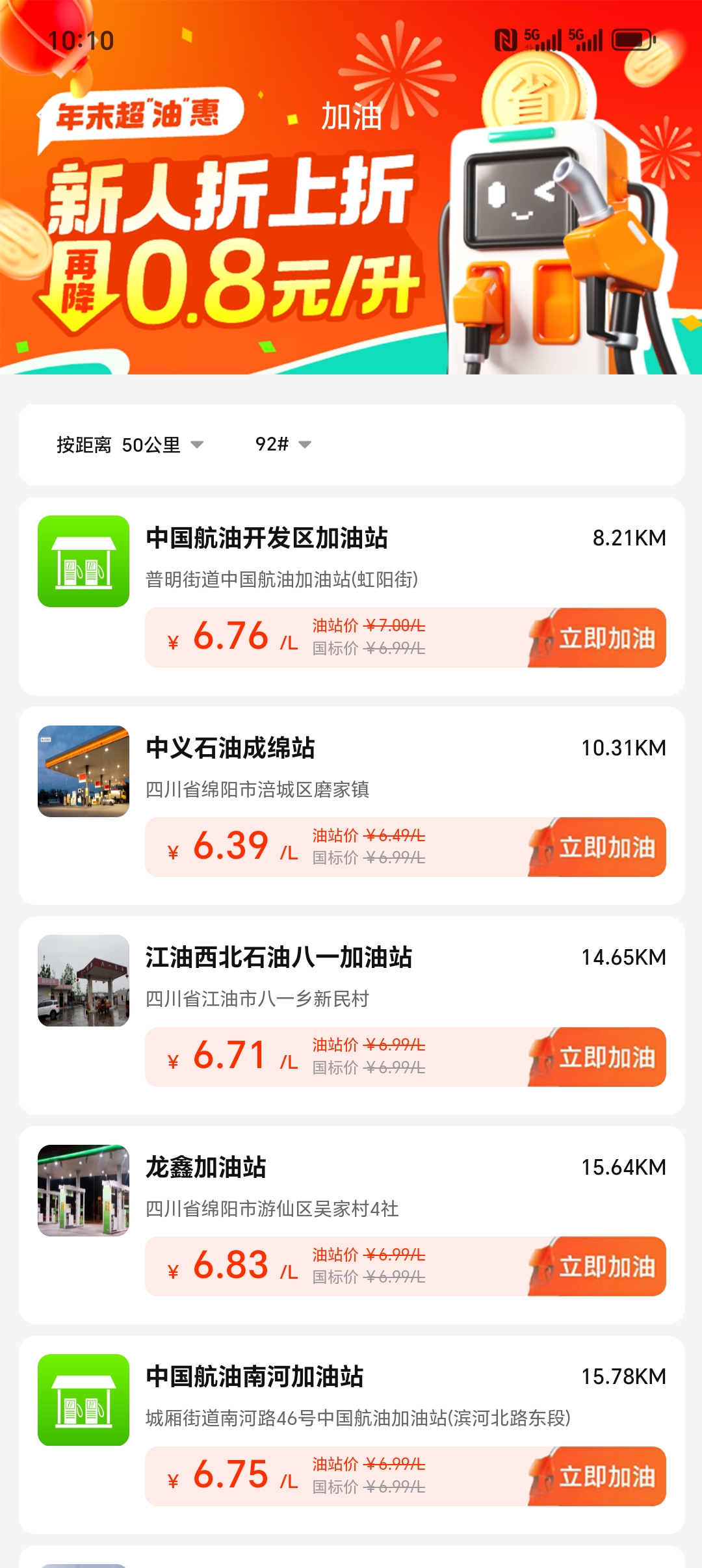Expand the 92# fuel type dropdown

[x=283, y=445]
